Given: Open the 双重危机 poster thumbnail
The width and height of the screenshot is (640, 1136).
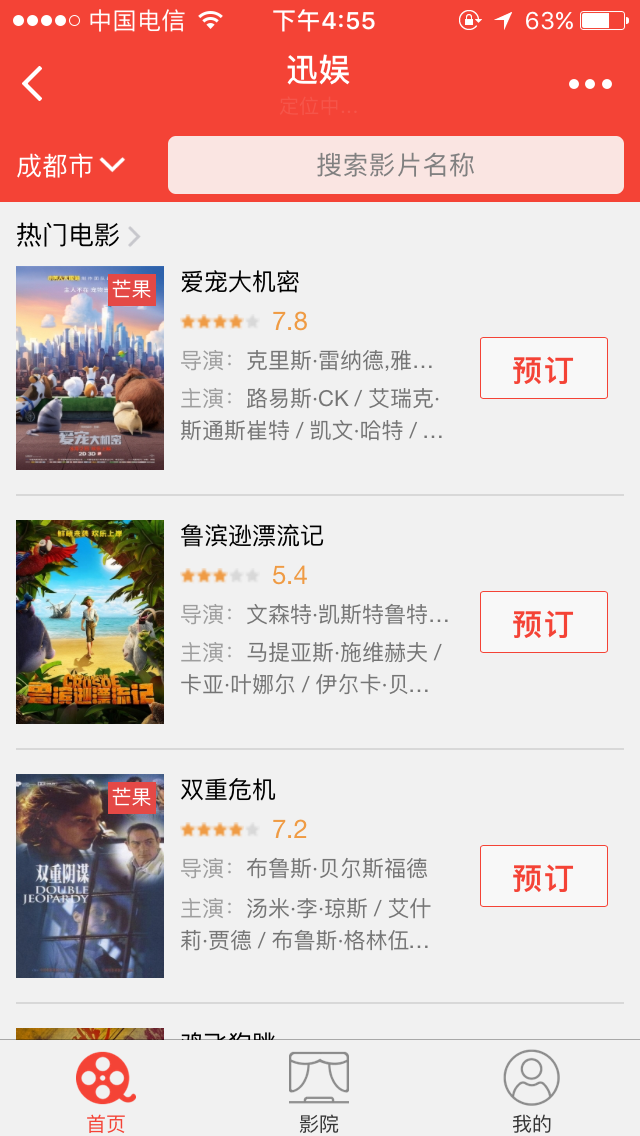Looking at the screenshot, I should 90,876.
